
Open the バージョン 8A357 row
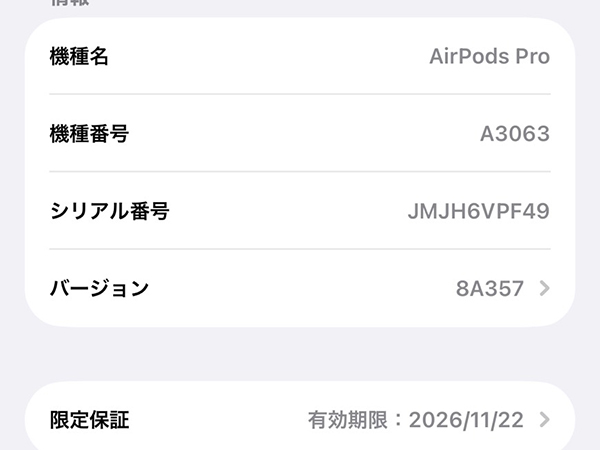300,289
